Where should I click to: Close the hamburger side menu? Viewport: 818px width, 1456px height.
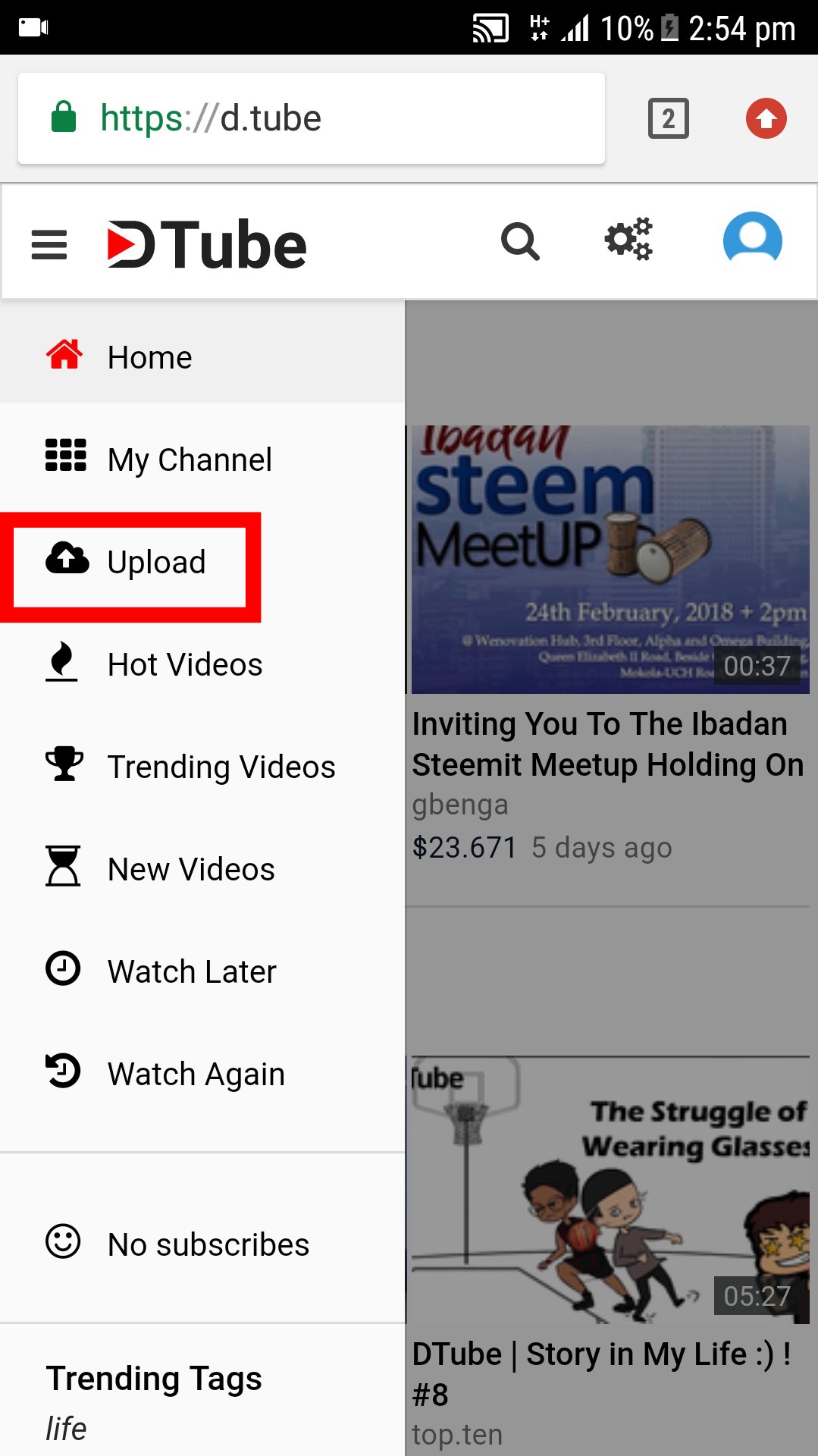click(49, 245)
